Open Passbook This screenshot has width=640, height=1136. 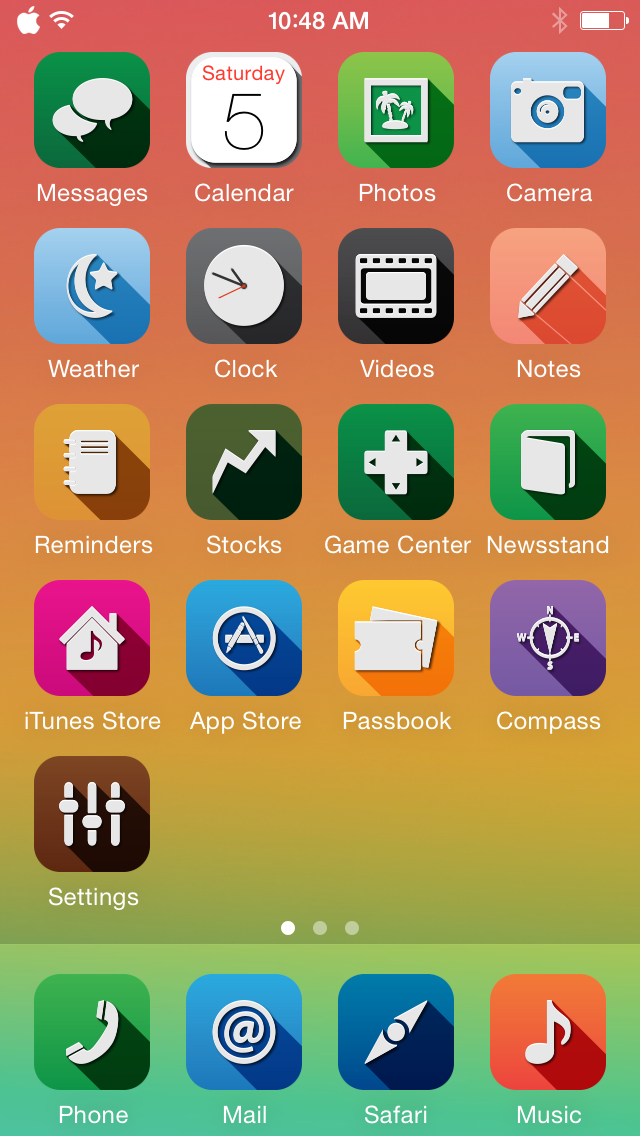click(x=396, y=638)
